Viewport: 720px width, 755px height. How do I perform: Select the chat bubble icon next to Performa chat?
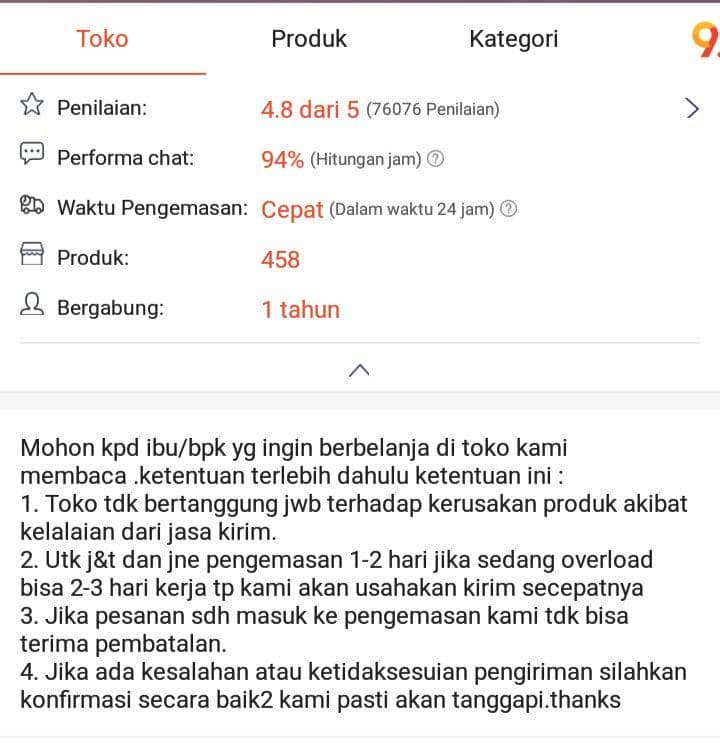[31, 153]
